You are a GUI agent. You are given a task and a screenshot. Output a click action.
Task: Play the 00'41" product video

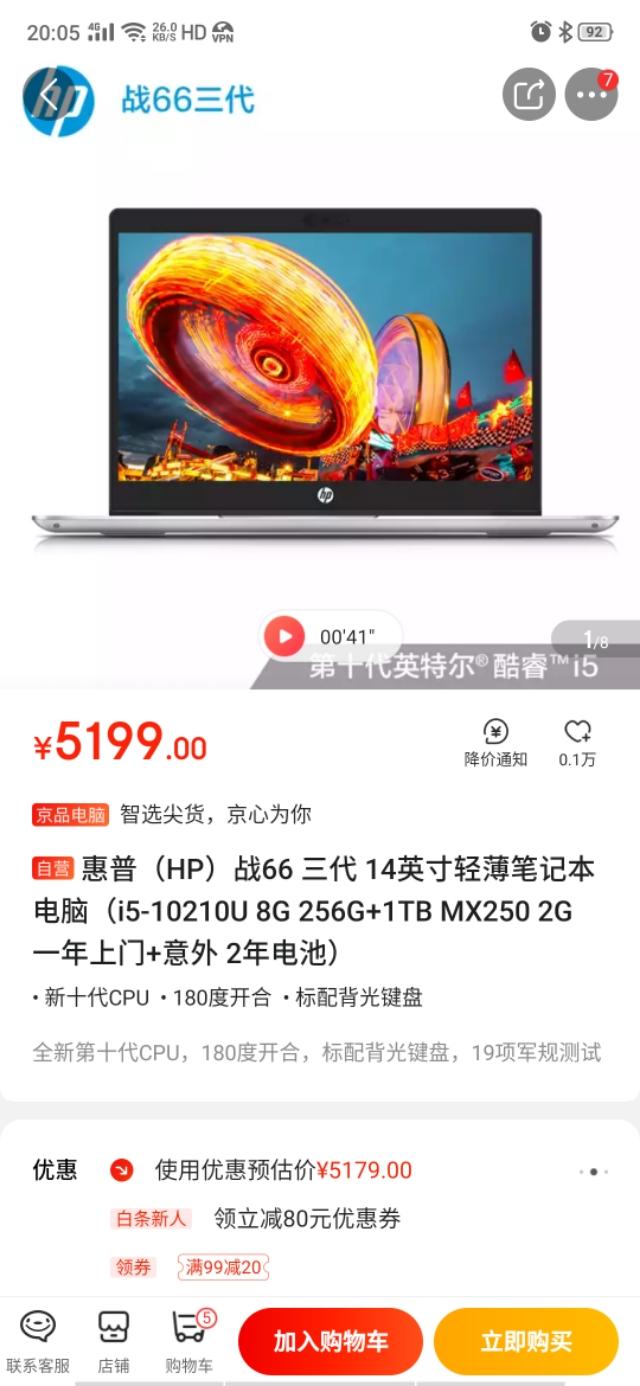tap(285, 636)
